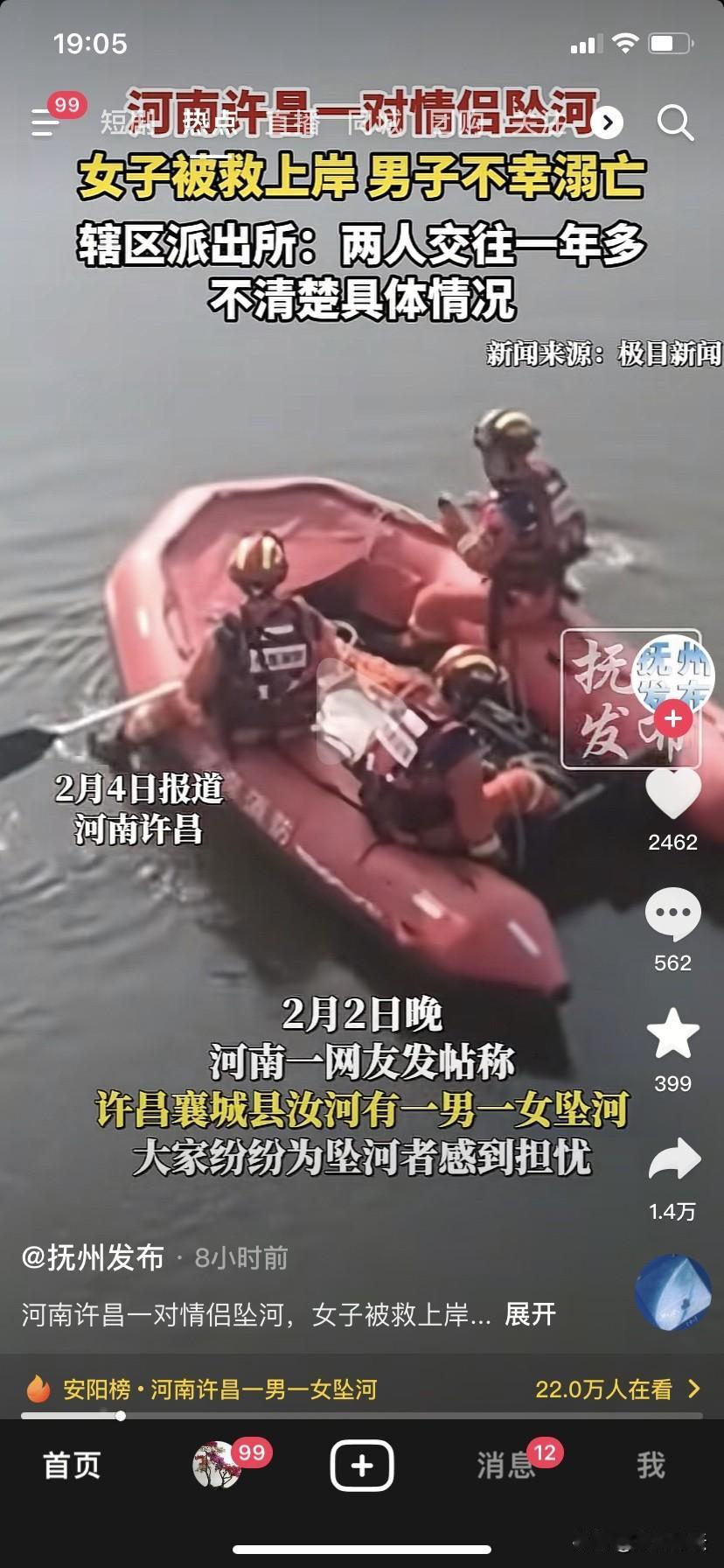Tap the center plus button to create video

tap(362, 1466)
